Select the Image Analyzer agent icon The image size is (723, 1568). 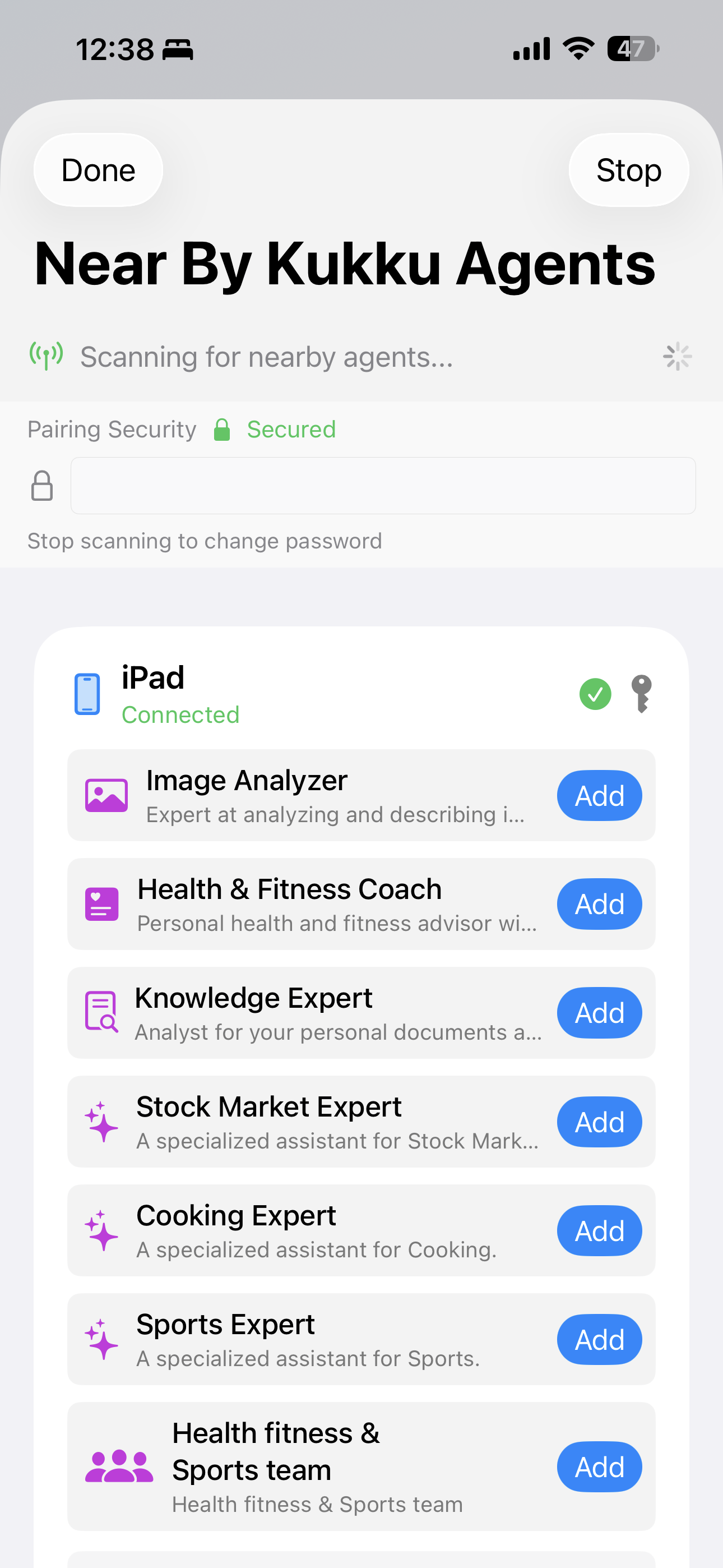point(105,794)
